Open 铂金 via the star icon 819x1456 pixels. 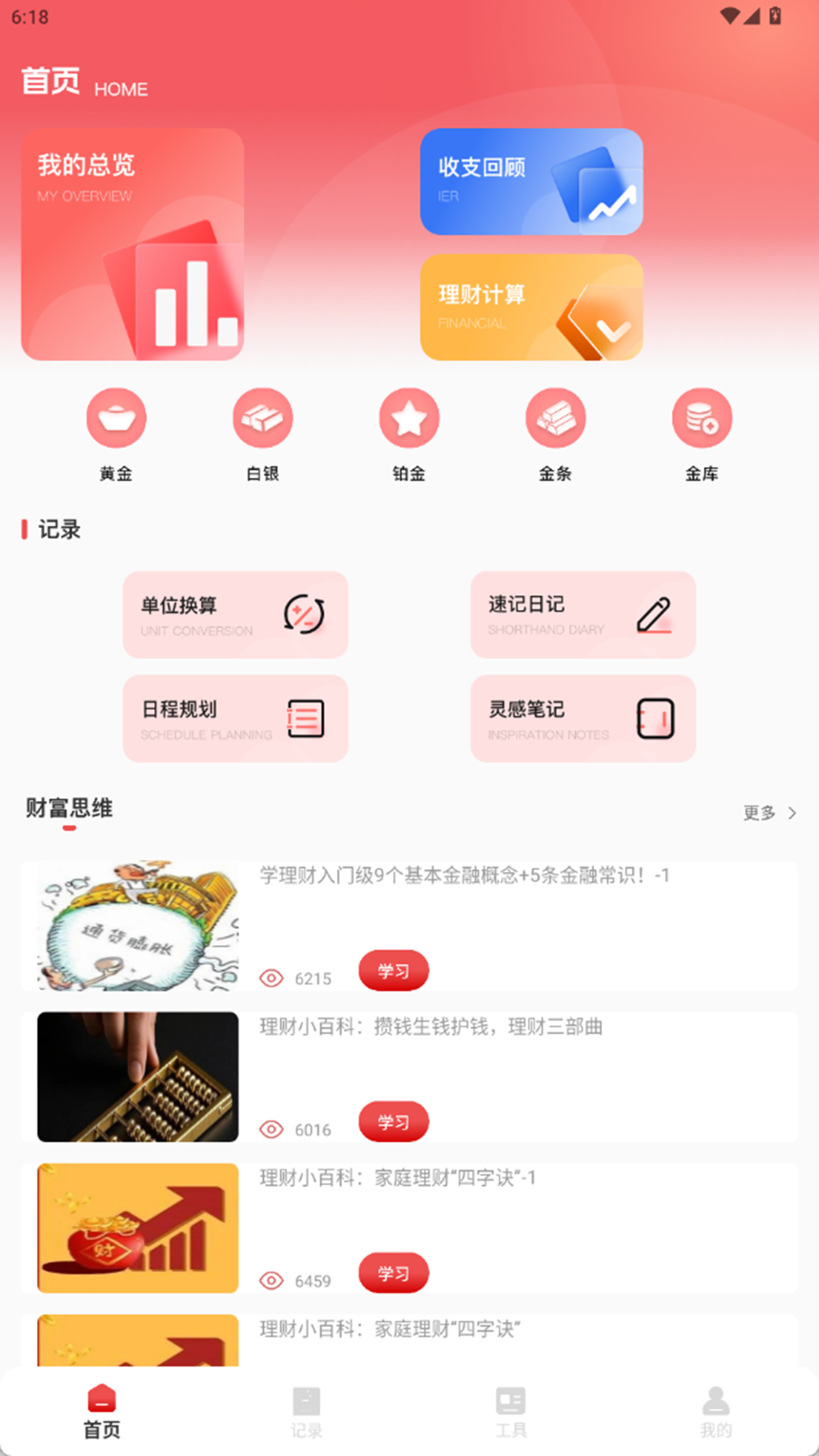[x=409, y=416]
